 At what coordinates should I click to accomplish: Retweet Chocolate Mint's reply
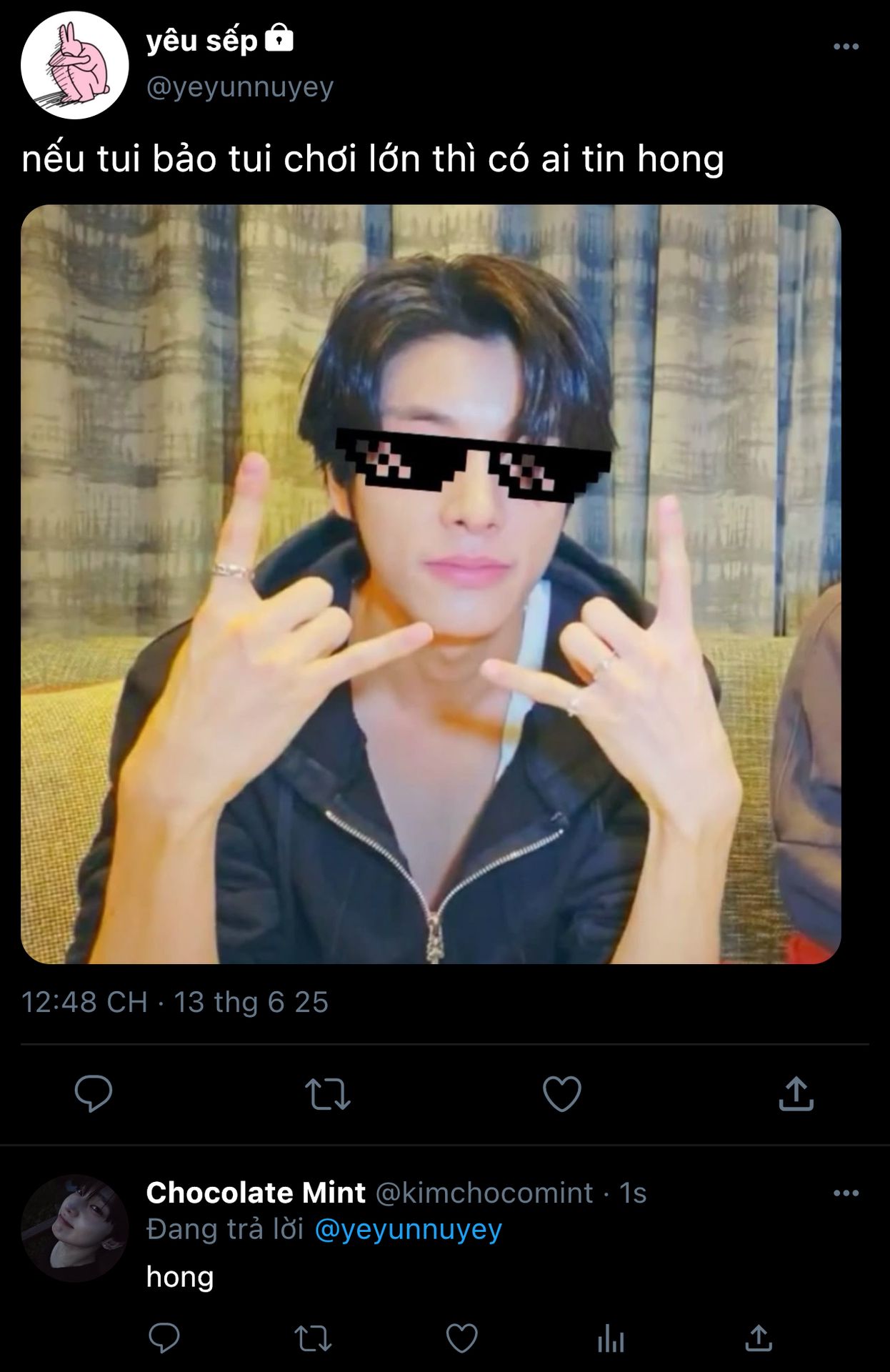click(313, 1338)
